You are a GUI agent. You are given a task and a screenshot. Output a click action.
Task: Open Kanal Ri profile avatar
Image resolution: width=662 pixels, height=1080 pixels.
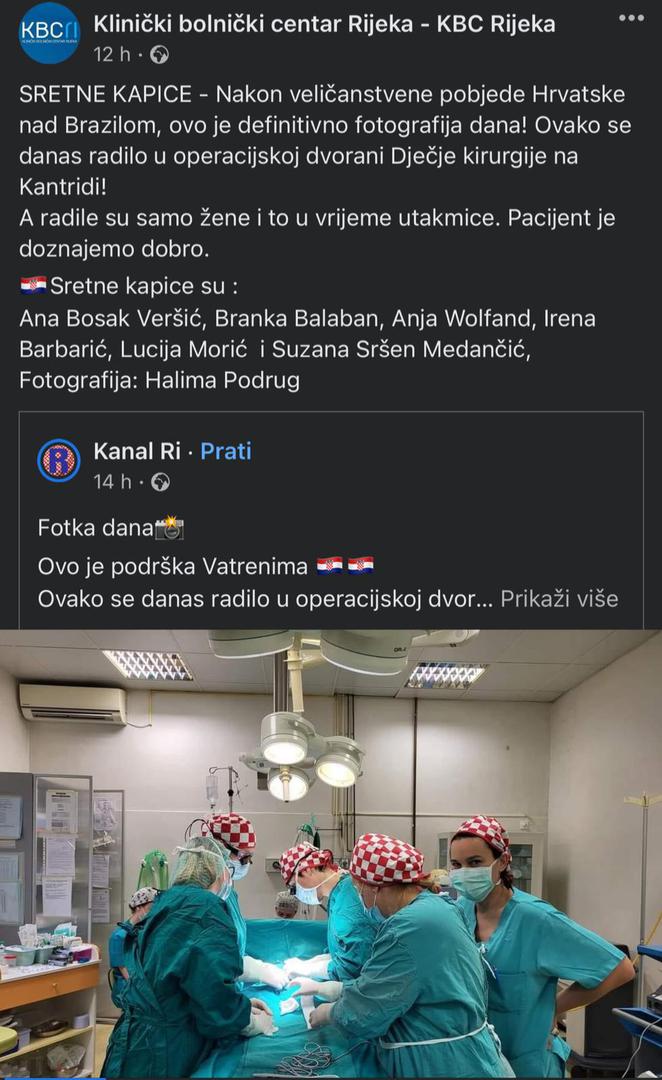point(58,462)
